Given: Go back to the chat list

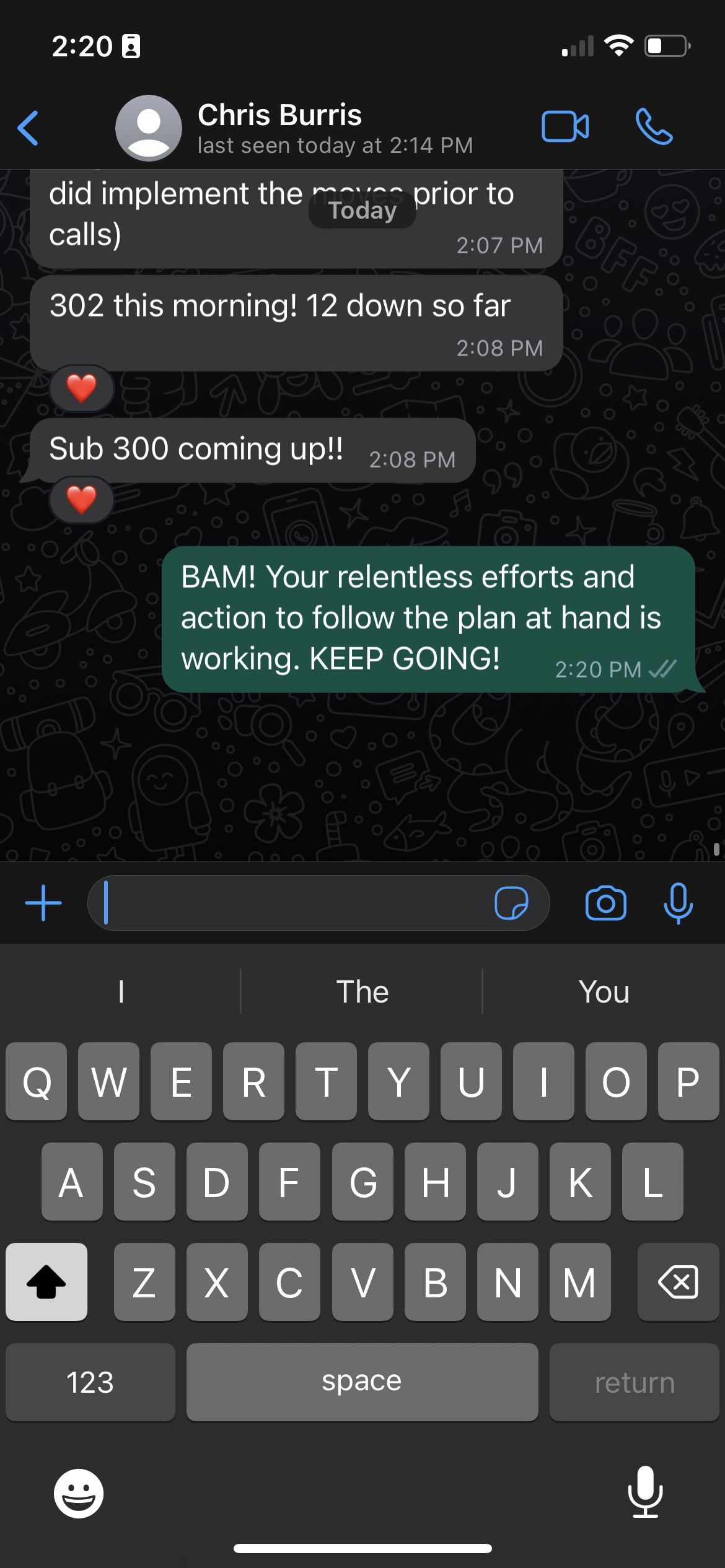Looking at the screenshot, I should 29,128.
